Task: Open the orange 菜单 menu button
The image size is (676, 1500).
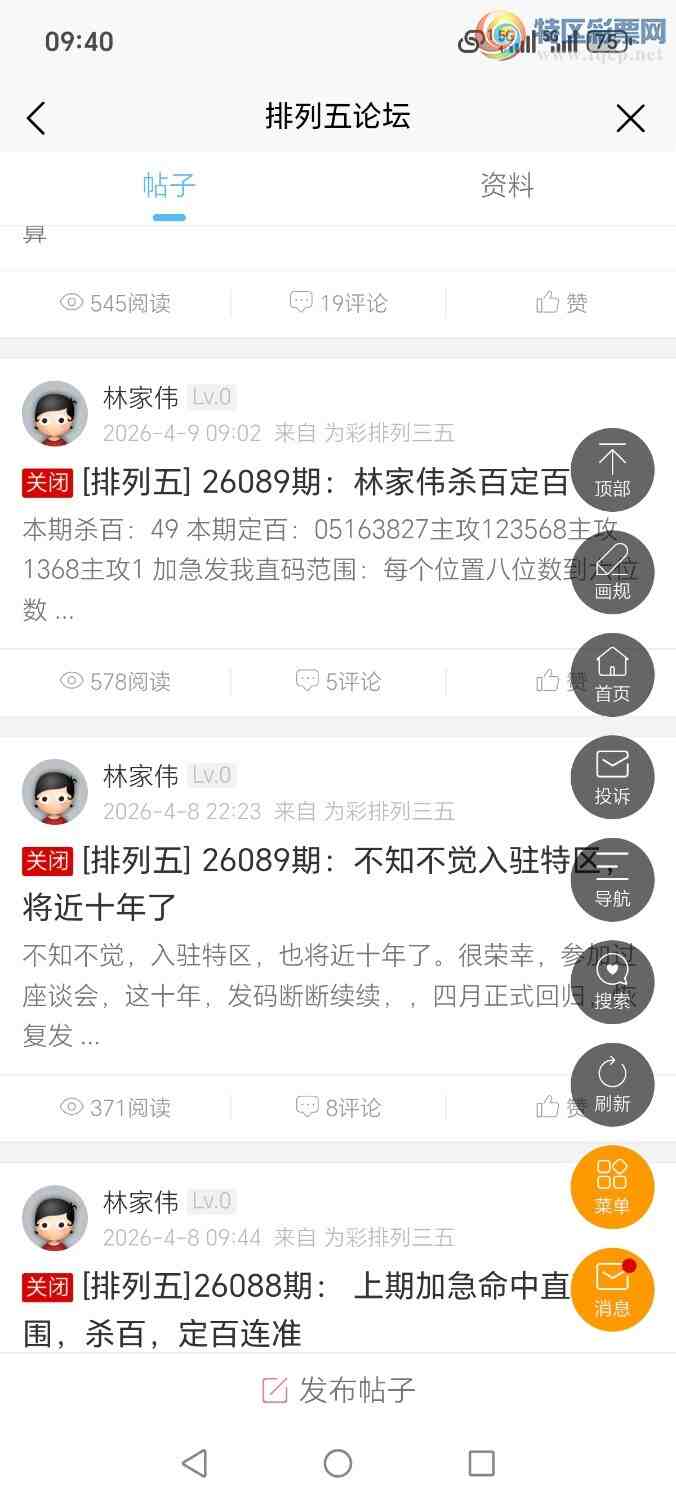Action: pos(612,1187)
